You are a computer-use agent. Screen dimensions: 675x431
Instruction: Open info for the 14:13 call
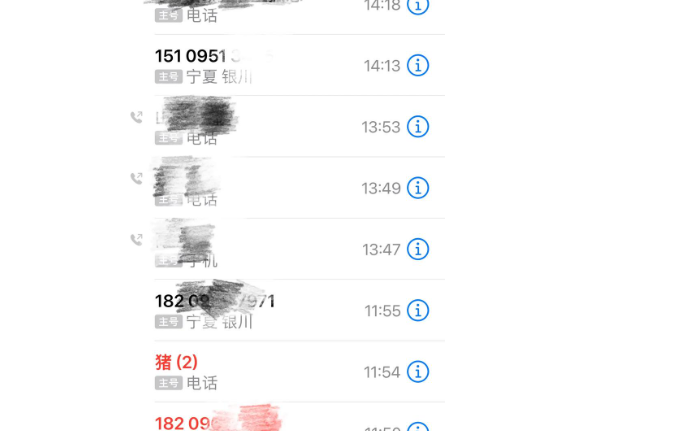click(418, 65)
